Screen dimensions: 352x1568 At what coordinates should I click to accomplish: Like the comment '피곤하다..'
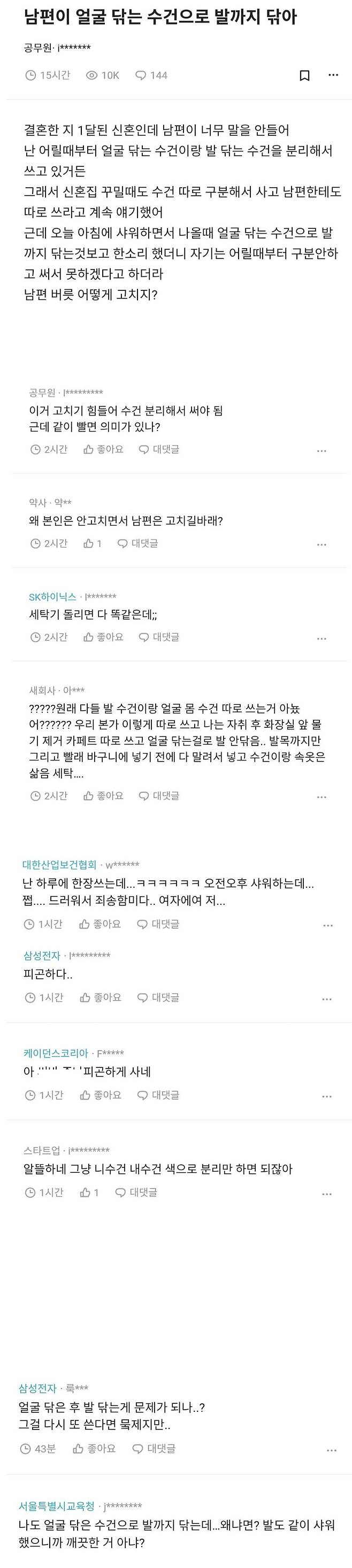(x=101, y=997)
